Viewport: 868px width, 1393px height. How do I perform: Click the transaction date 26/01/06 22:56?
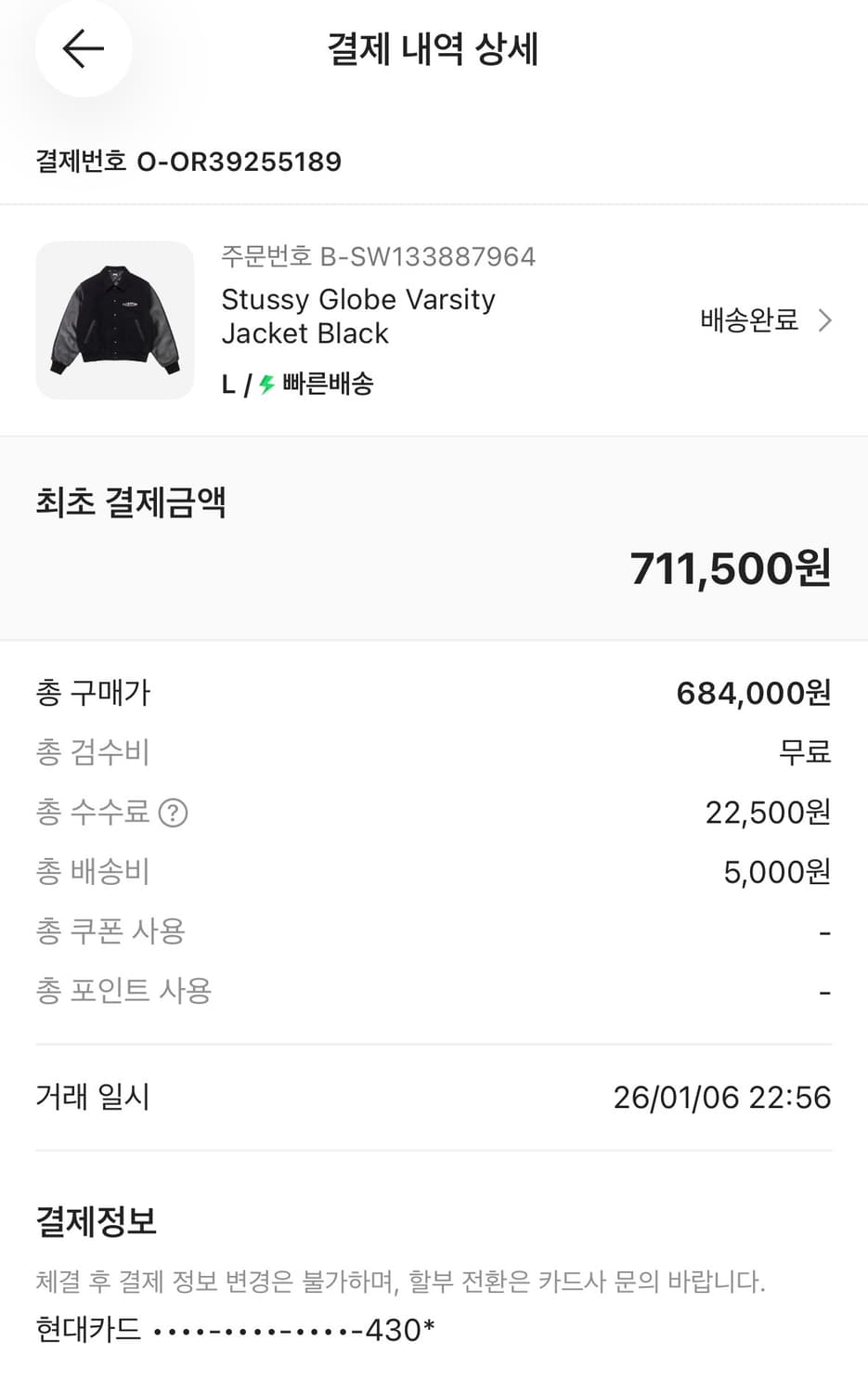(723, 1097)
